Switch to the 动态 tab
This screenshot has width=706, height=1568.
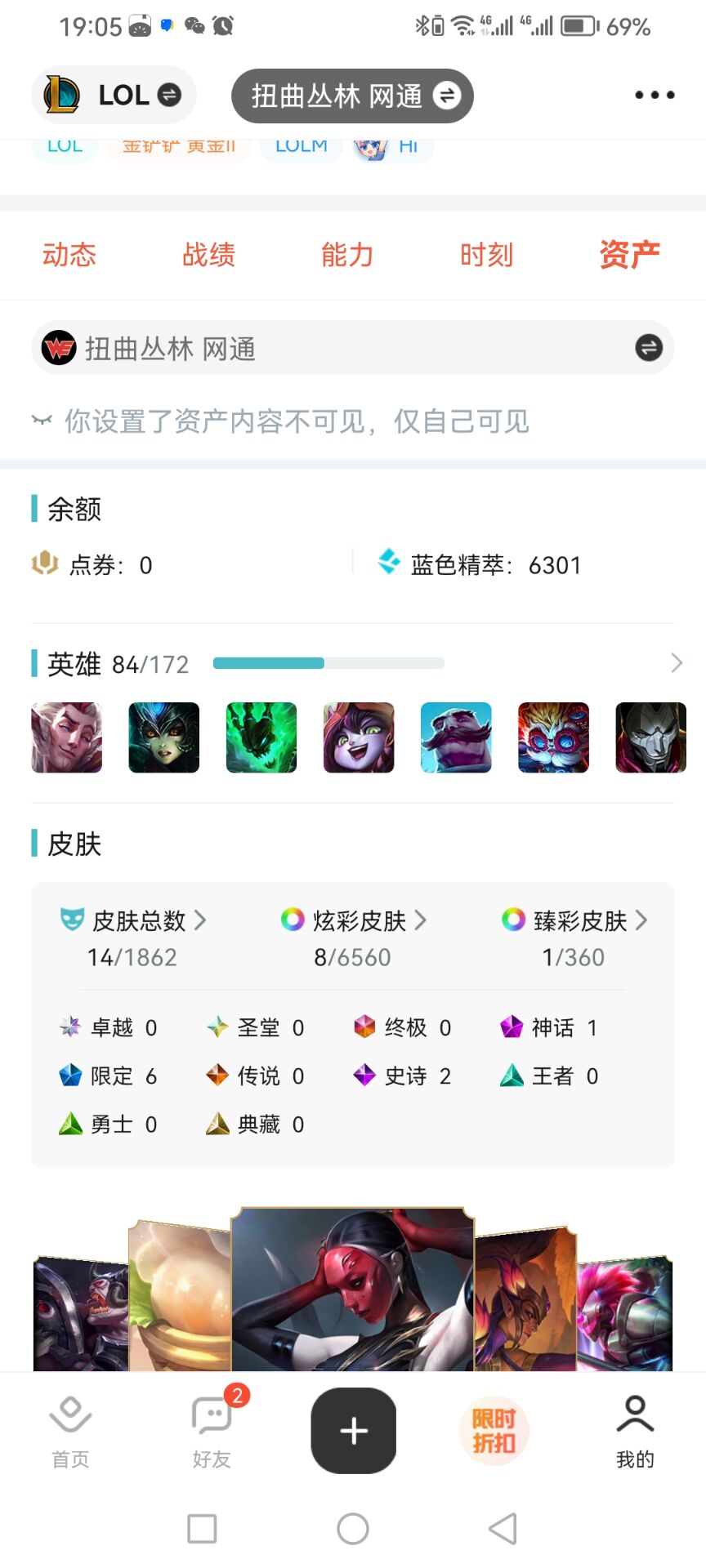[x=69, y=255]
